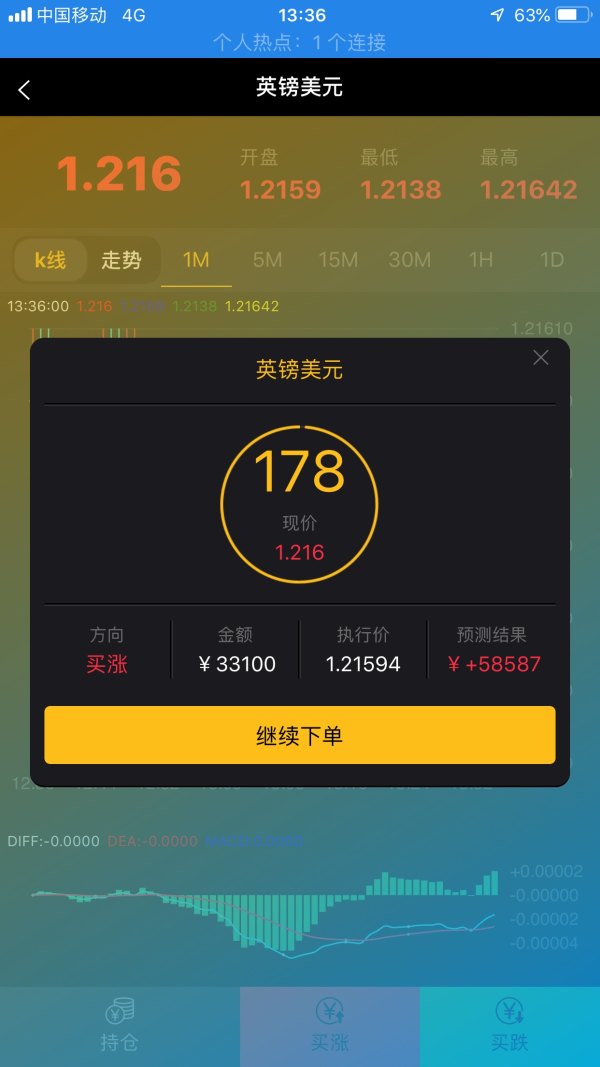Image resolution: width=600 pixels, height=1067 pixels.
Task: Select the 1M timeframe tab
Action: click(196, 260)
